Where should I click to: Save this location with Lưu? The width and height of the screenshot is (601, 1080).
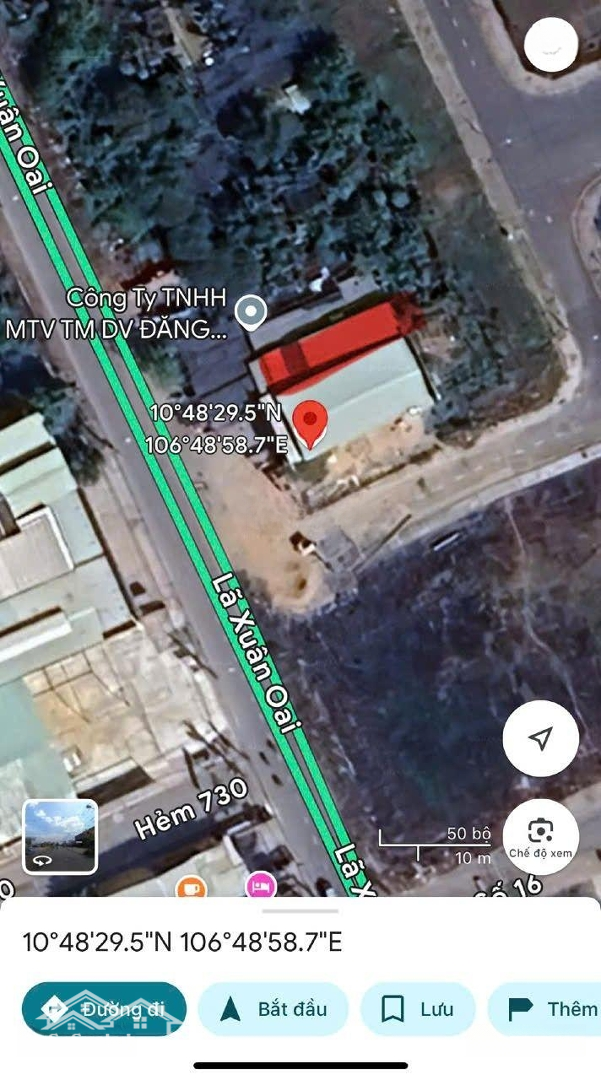[x=418, y=1009]
